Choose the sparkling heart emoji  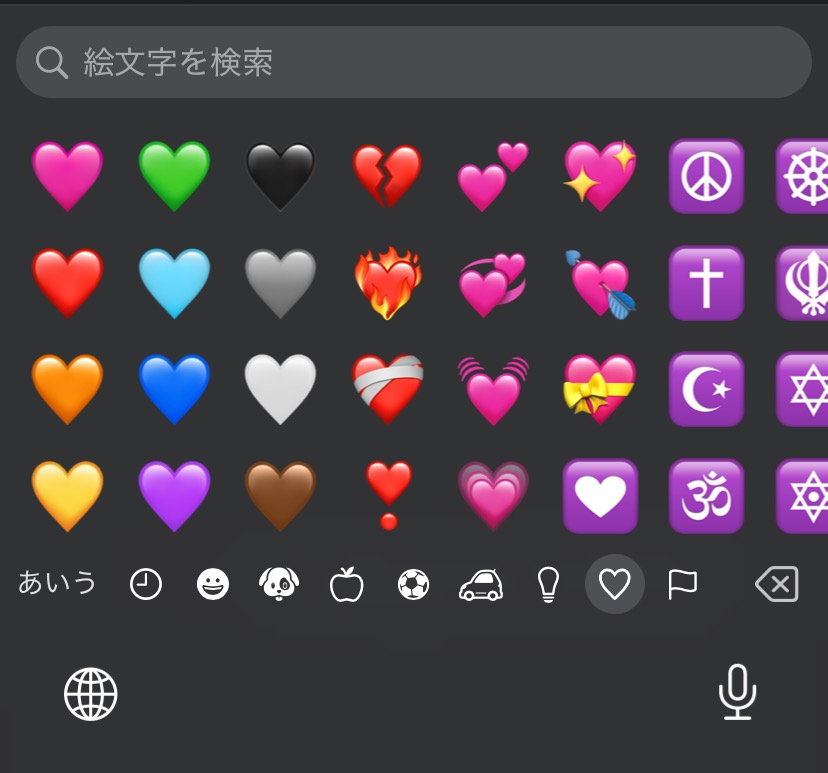pos(600,176)
